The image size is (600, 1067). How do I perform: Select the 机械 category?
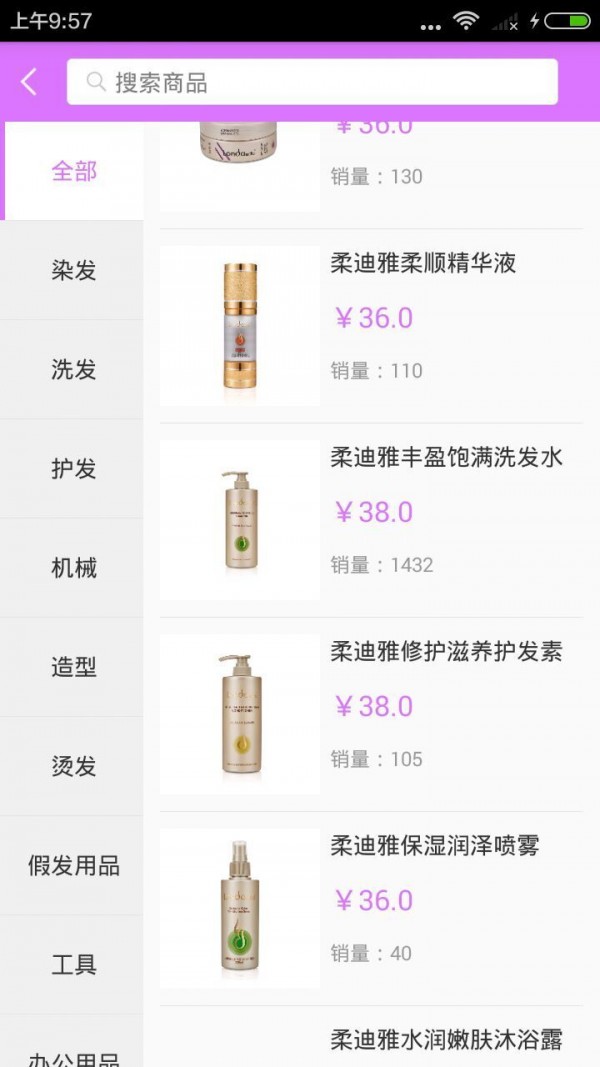coord(74,568)
